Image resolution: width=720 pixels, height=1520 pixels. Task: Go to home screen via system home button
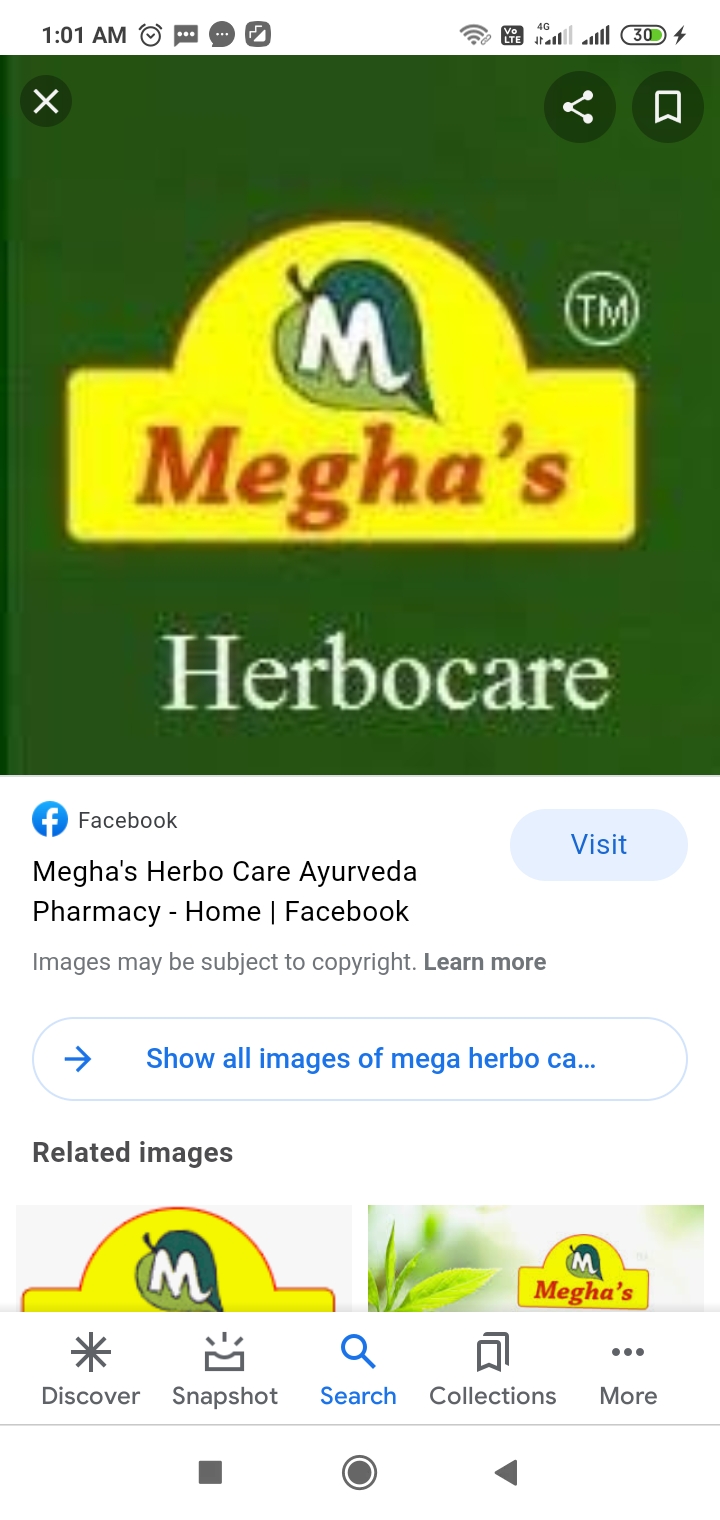(x=359, y=1472)
